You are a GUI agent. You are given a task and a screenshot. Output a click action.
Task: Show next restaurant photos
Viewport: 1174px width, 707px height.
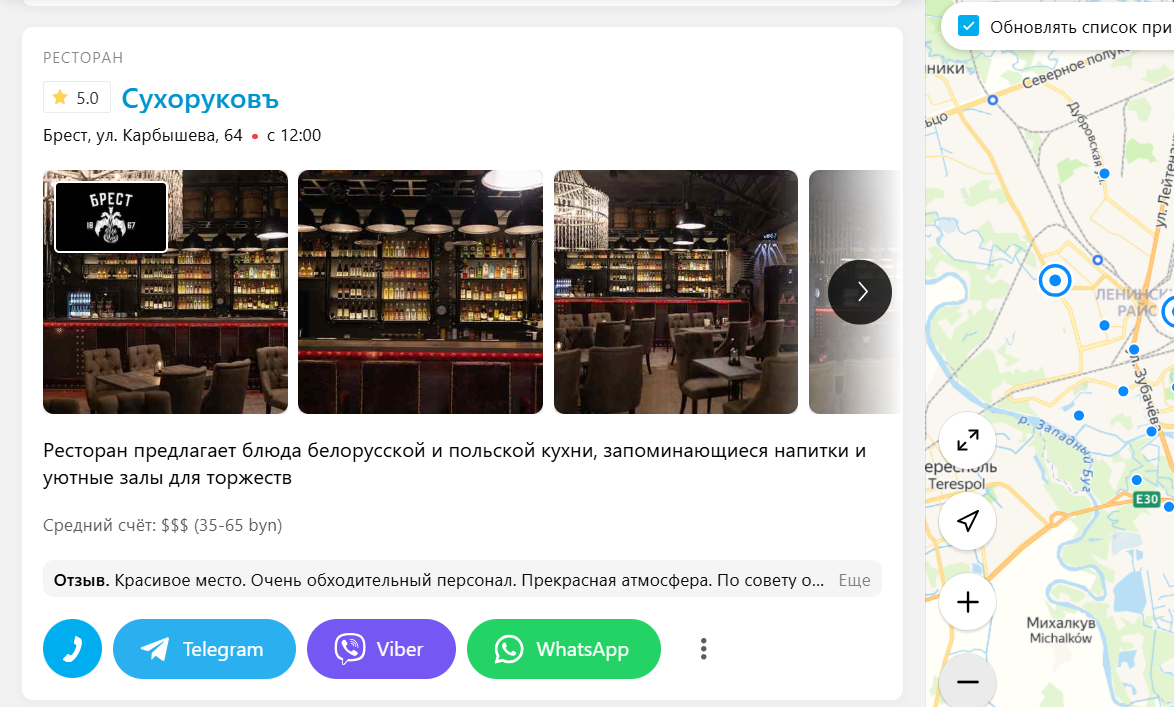[860, 292]
